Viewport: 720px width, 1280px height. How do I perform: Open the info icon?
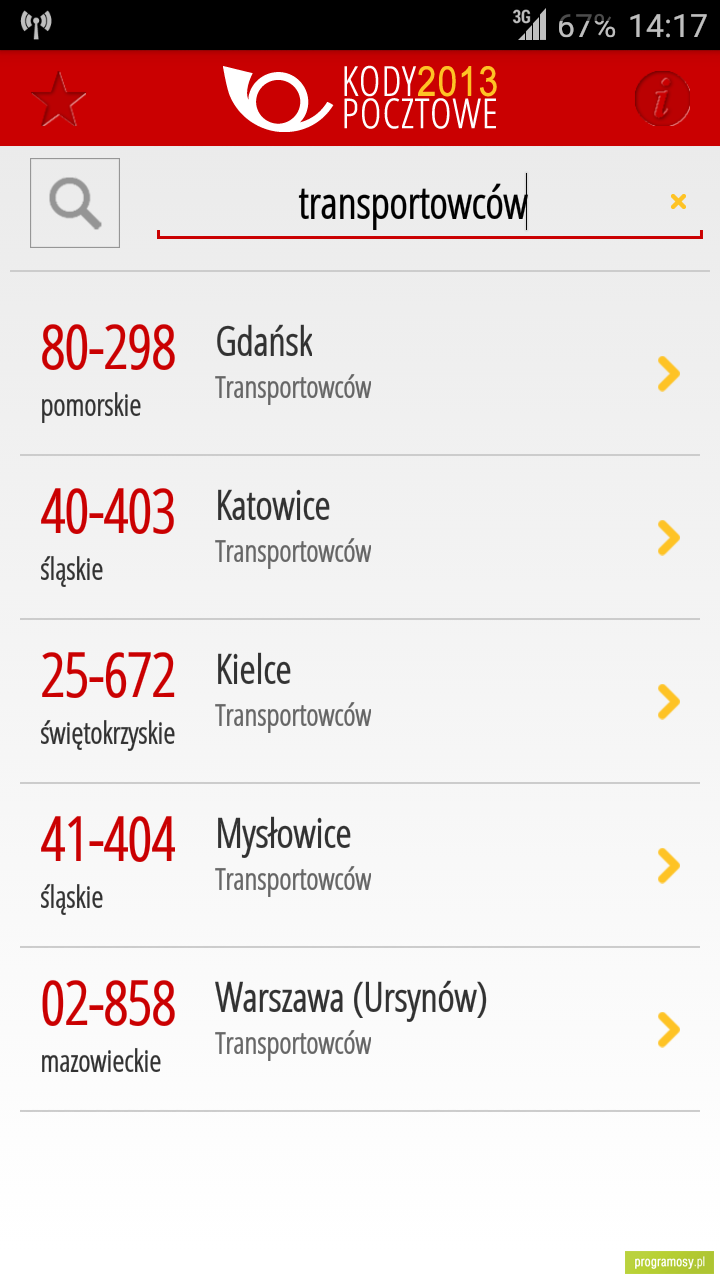(662, 98)
